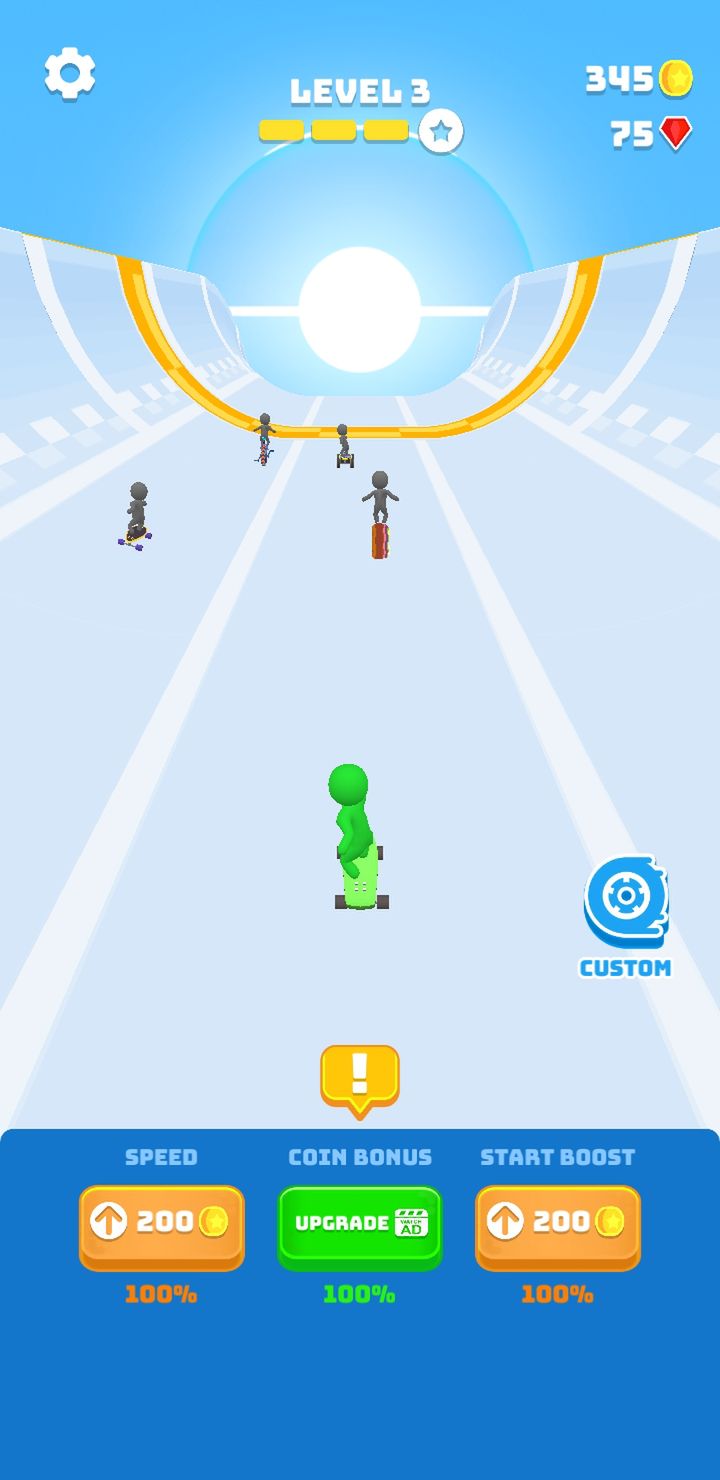Upgrade Speed for 200 coins
Screen dimensions: 720x1480
coord(162,1227)
